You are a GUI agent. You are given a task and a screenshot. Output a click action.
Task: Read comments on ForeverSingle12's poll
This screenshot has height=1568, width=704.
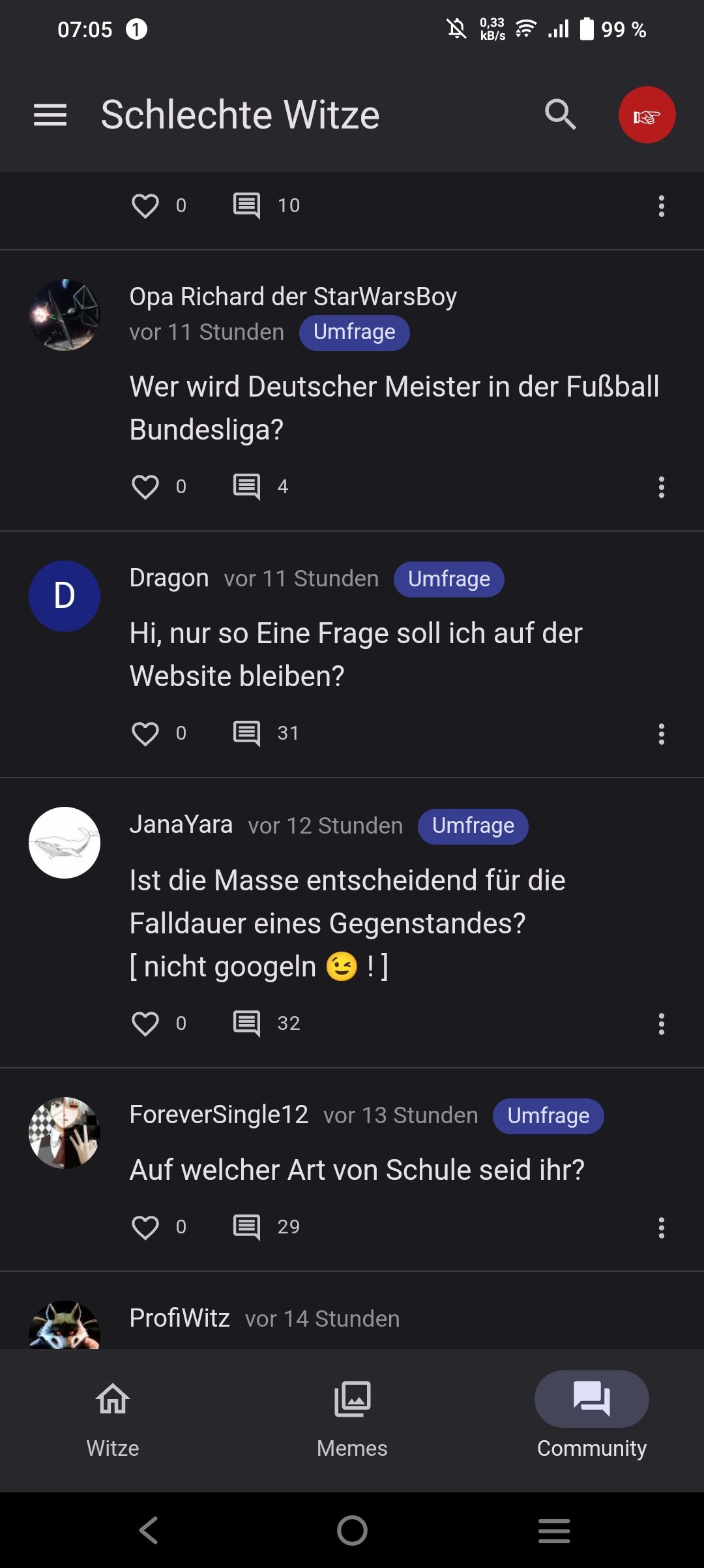[x=247, y=1227]
